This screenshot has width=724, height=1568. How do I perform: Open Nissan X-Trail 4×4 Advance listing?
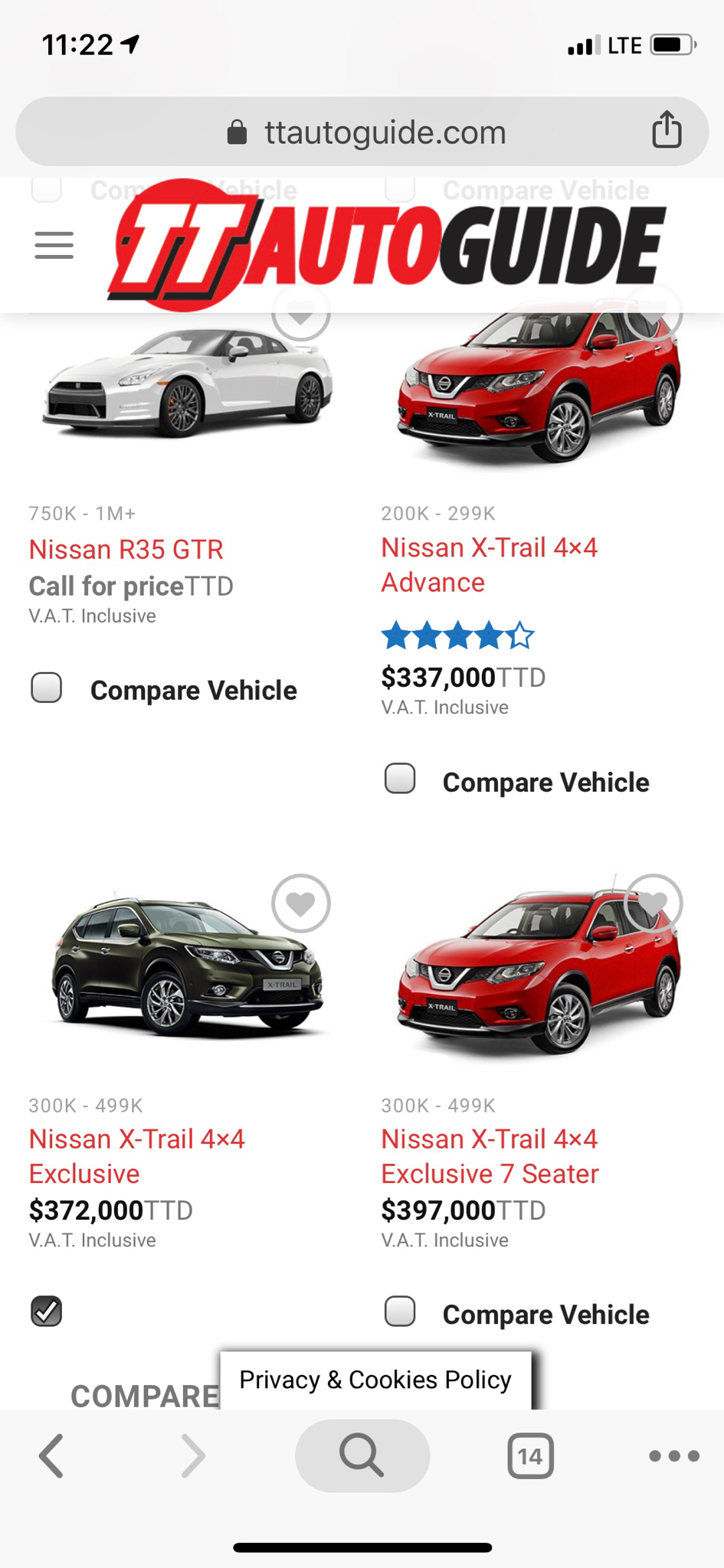489,565
